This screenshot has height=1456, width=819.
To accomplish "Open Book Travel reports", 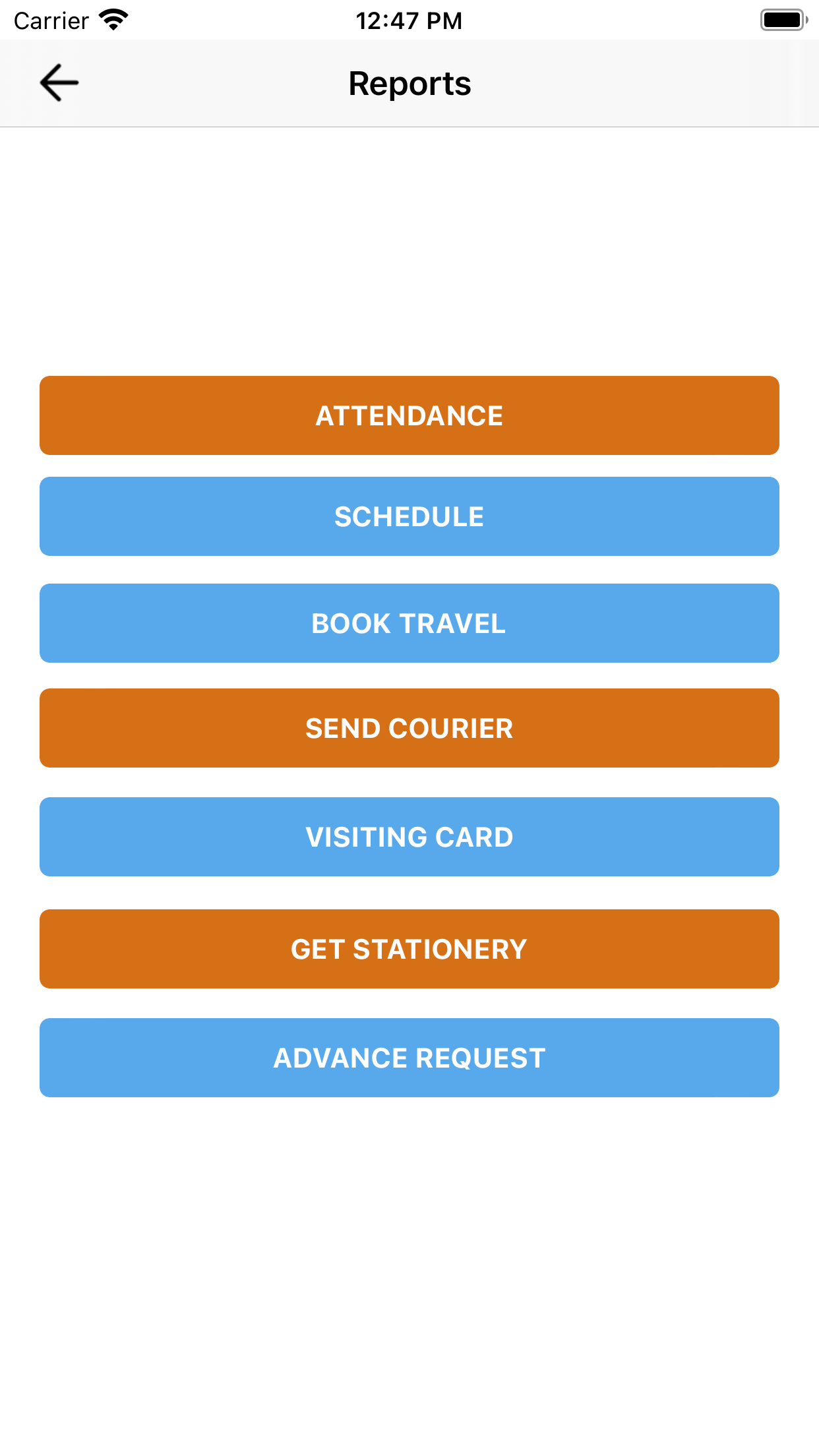I will [409, 623].
